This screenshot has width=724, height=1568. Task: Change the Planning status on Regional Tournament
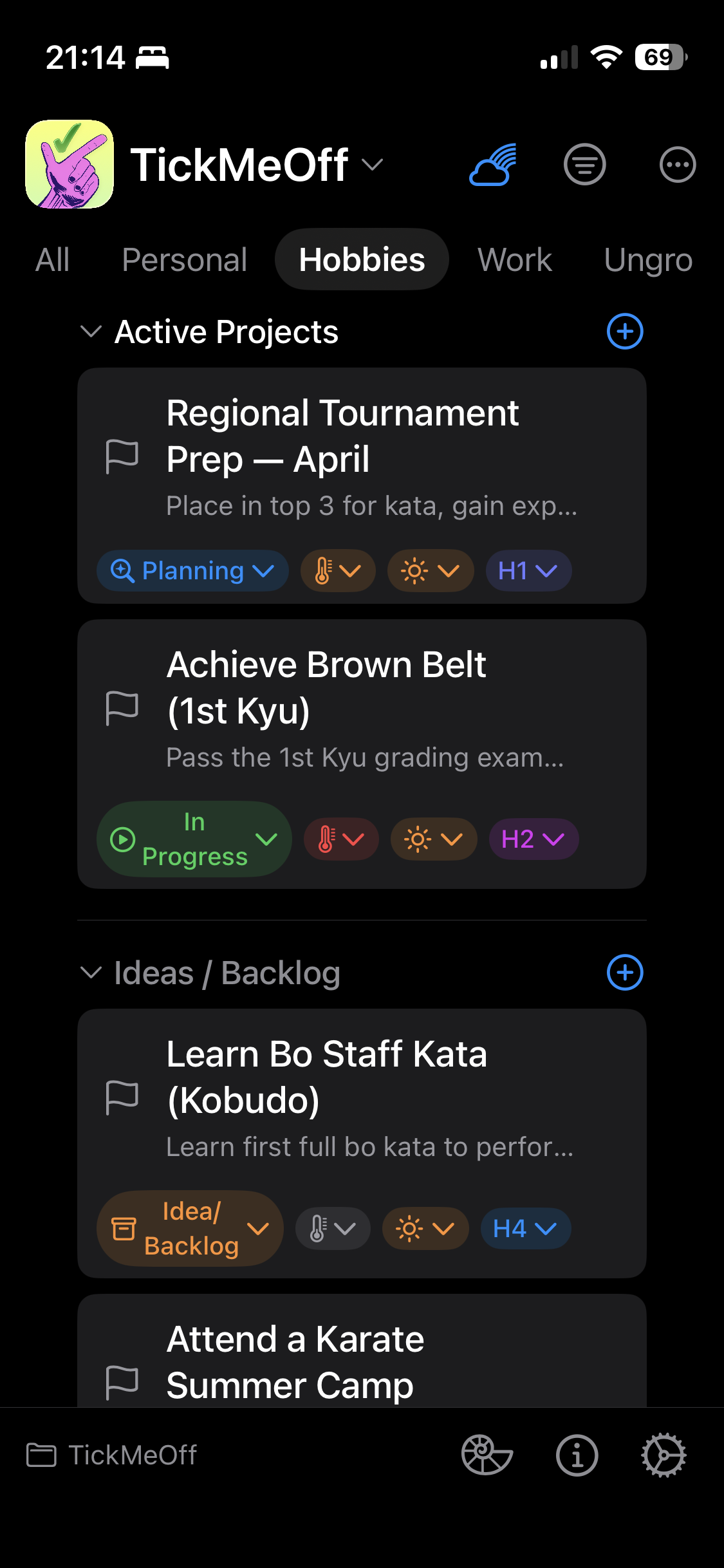[x=192, y=571]
